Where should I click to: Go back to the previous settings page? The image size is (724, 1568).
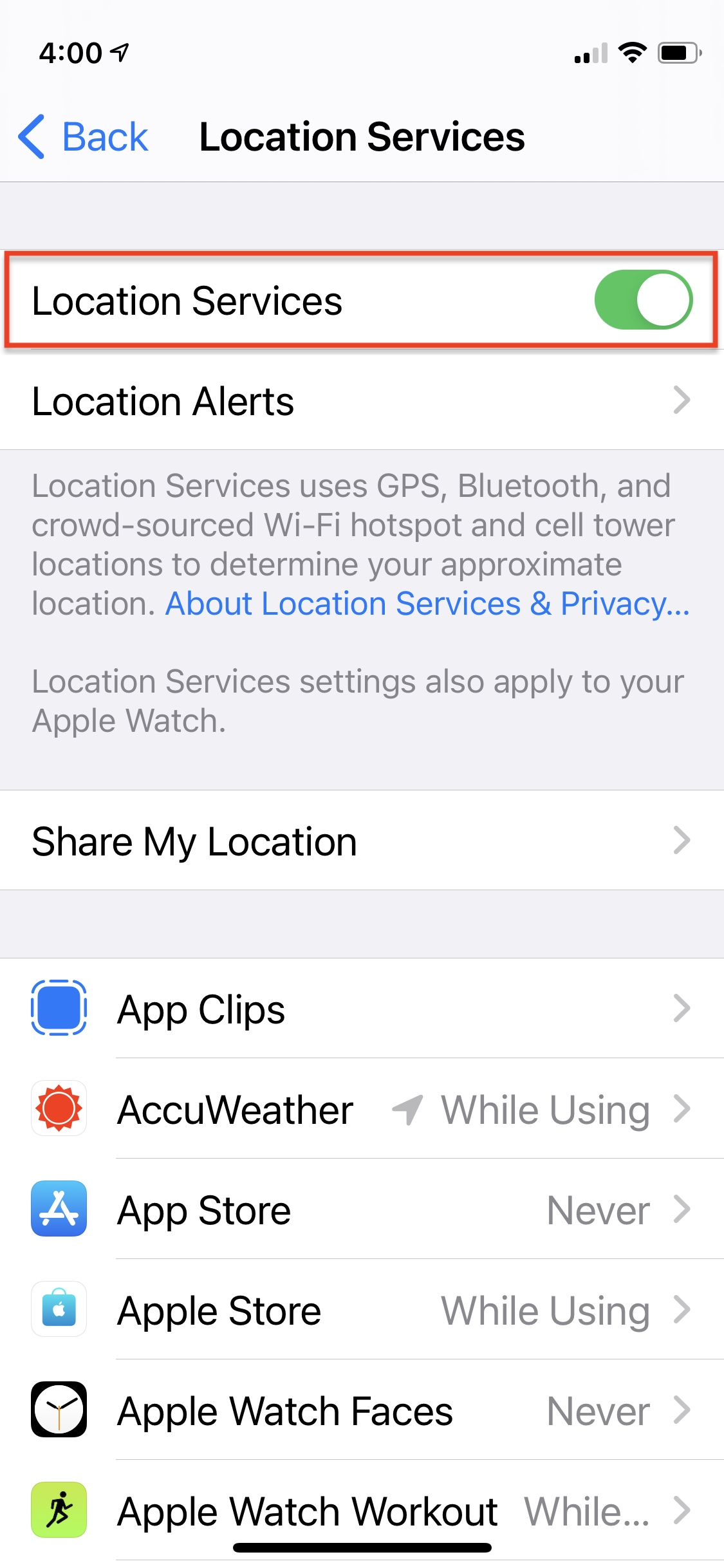[x=84, y=137]
